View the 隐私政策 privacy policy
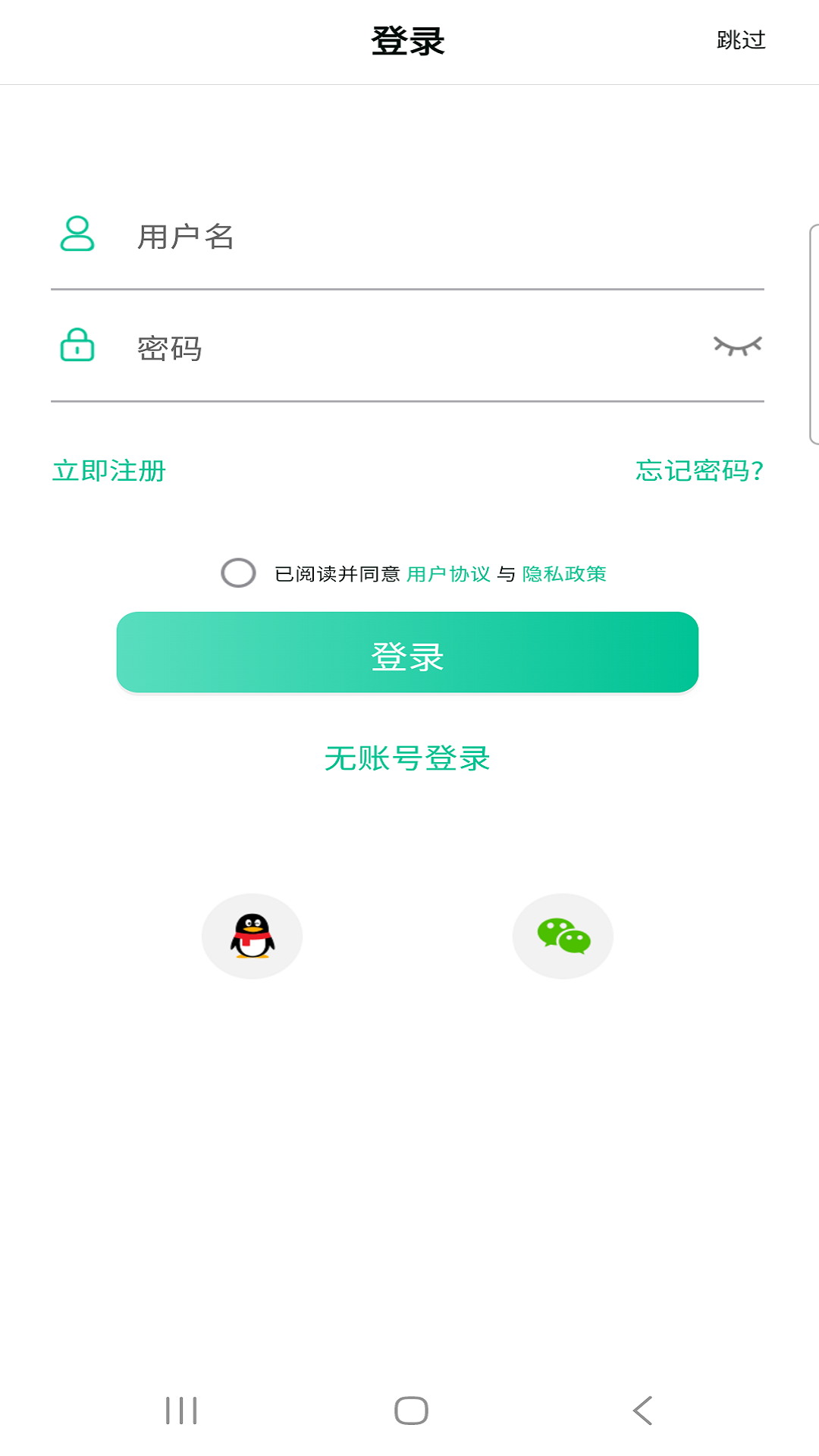The height and width of the screenshot is (1456, 819). point(564,575)
